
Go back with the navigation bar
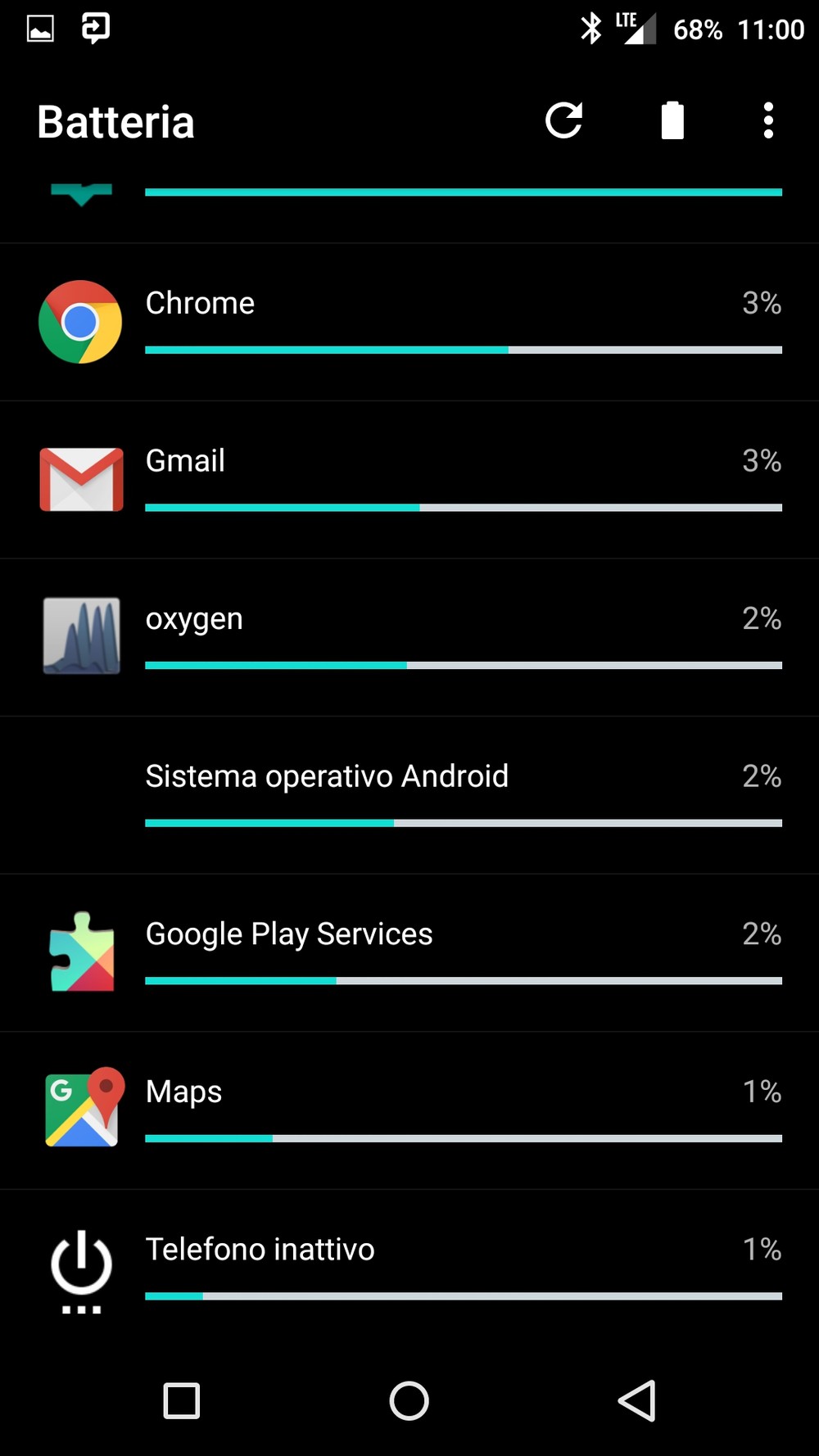(x=636, y=1400)
